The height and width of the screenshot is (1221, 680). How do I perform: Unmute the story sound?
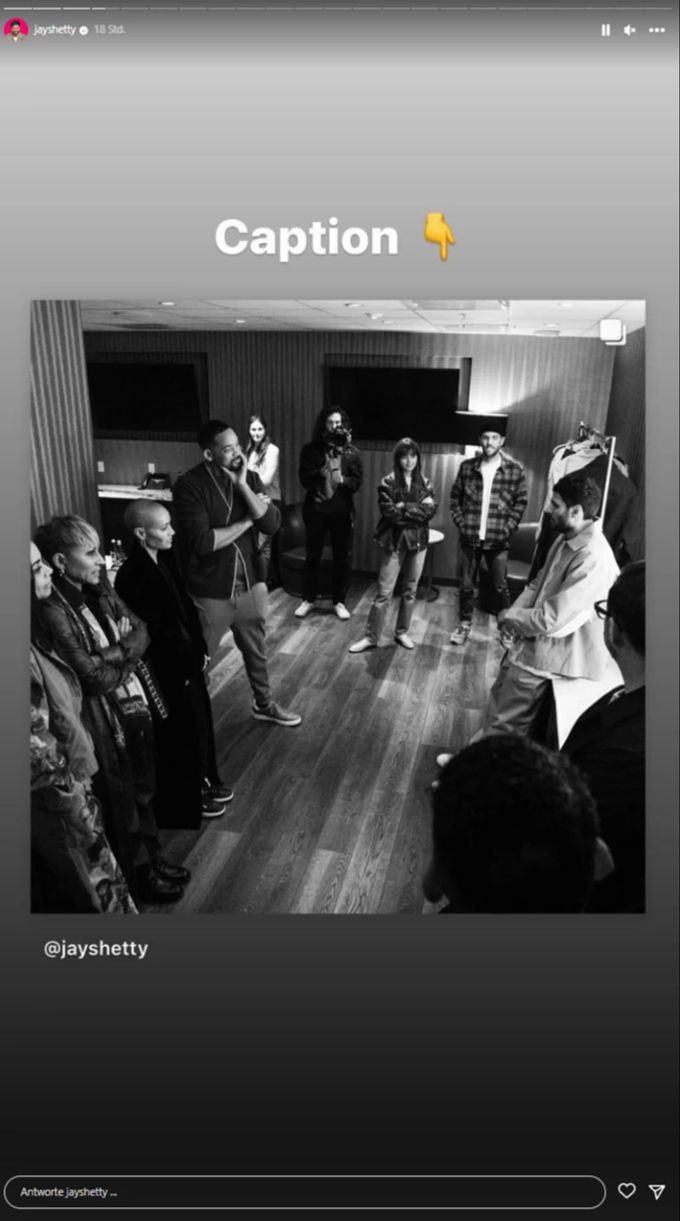pyautogui.click(x=630, y=30)
